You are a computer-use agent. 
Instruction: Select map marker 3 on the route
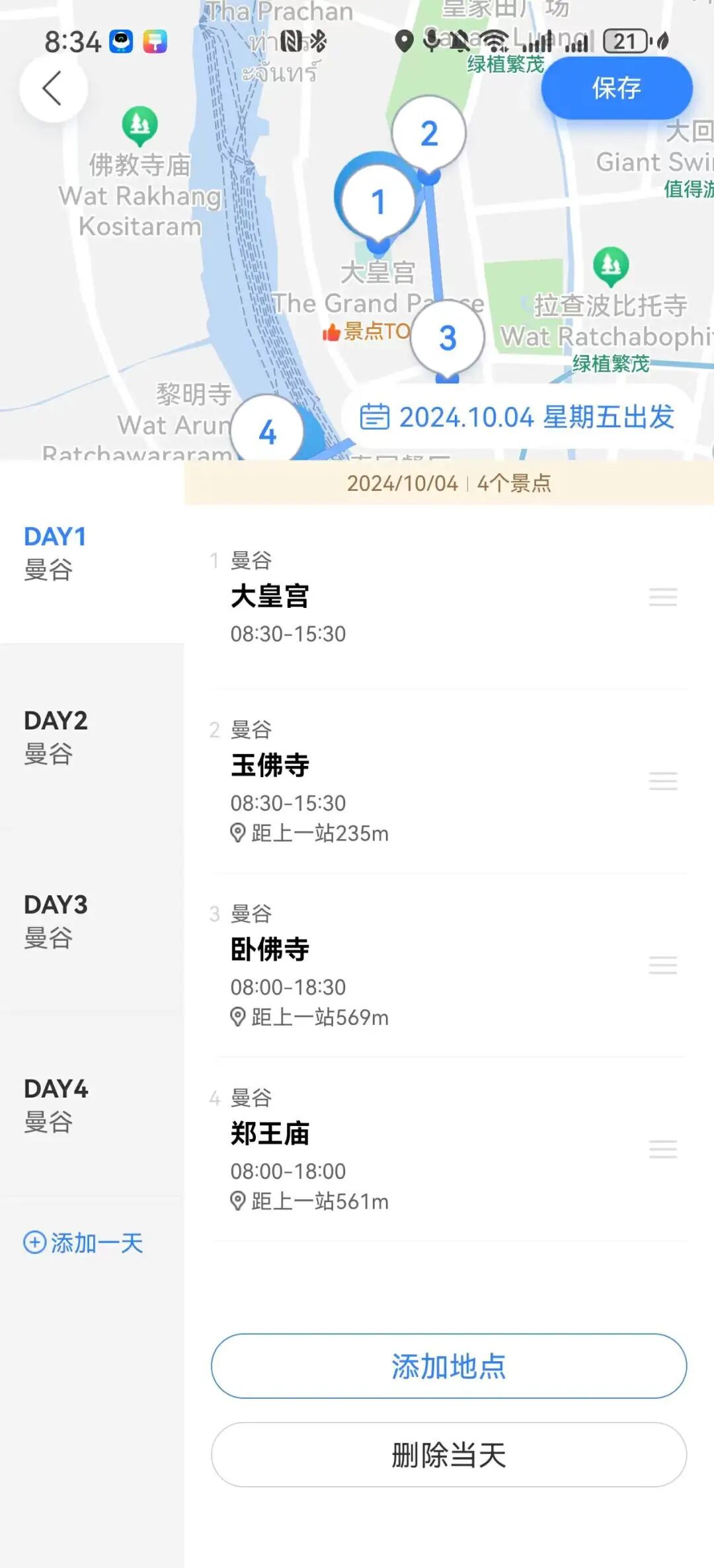point(448,338)
